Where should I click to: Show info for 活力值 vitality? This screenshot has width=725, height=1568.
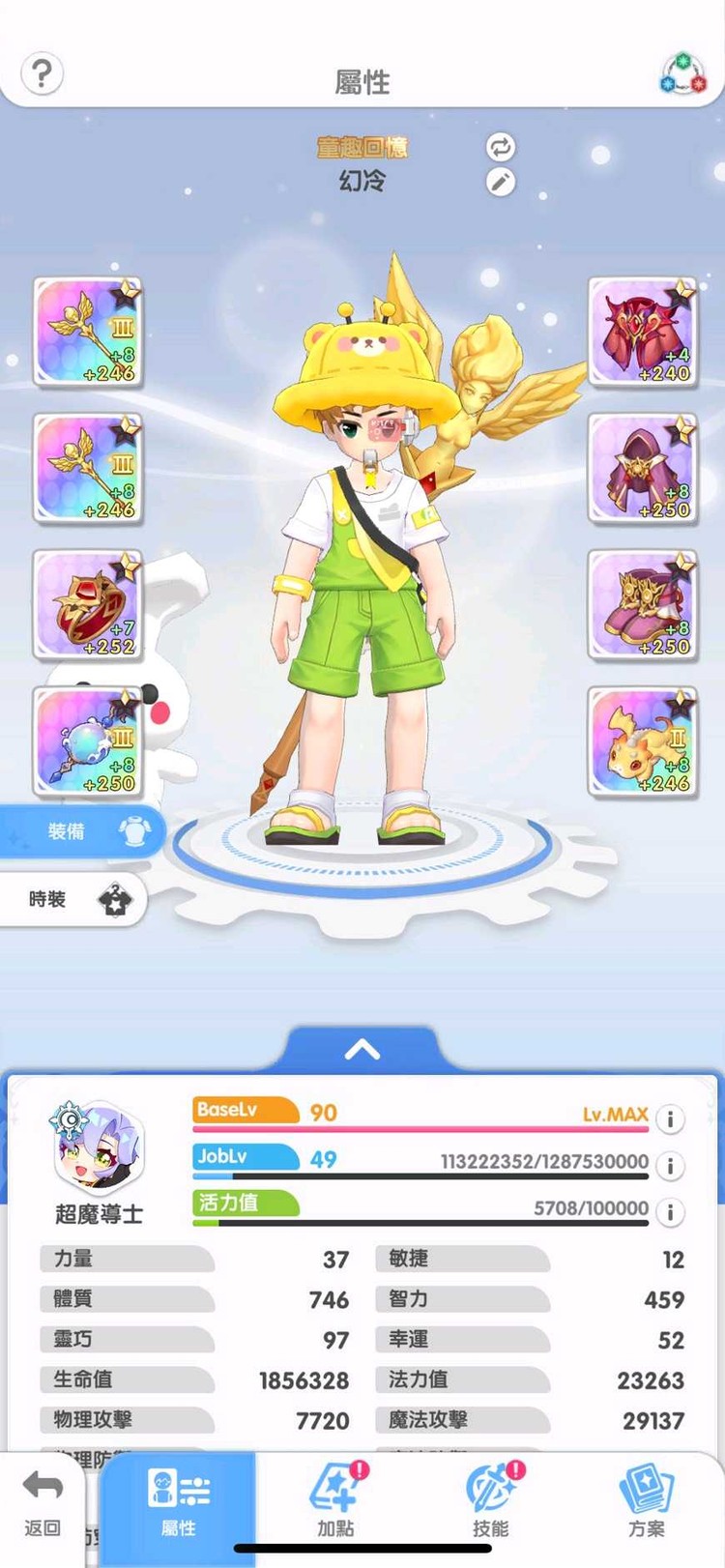pos(670,1211)
